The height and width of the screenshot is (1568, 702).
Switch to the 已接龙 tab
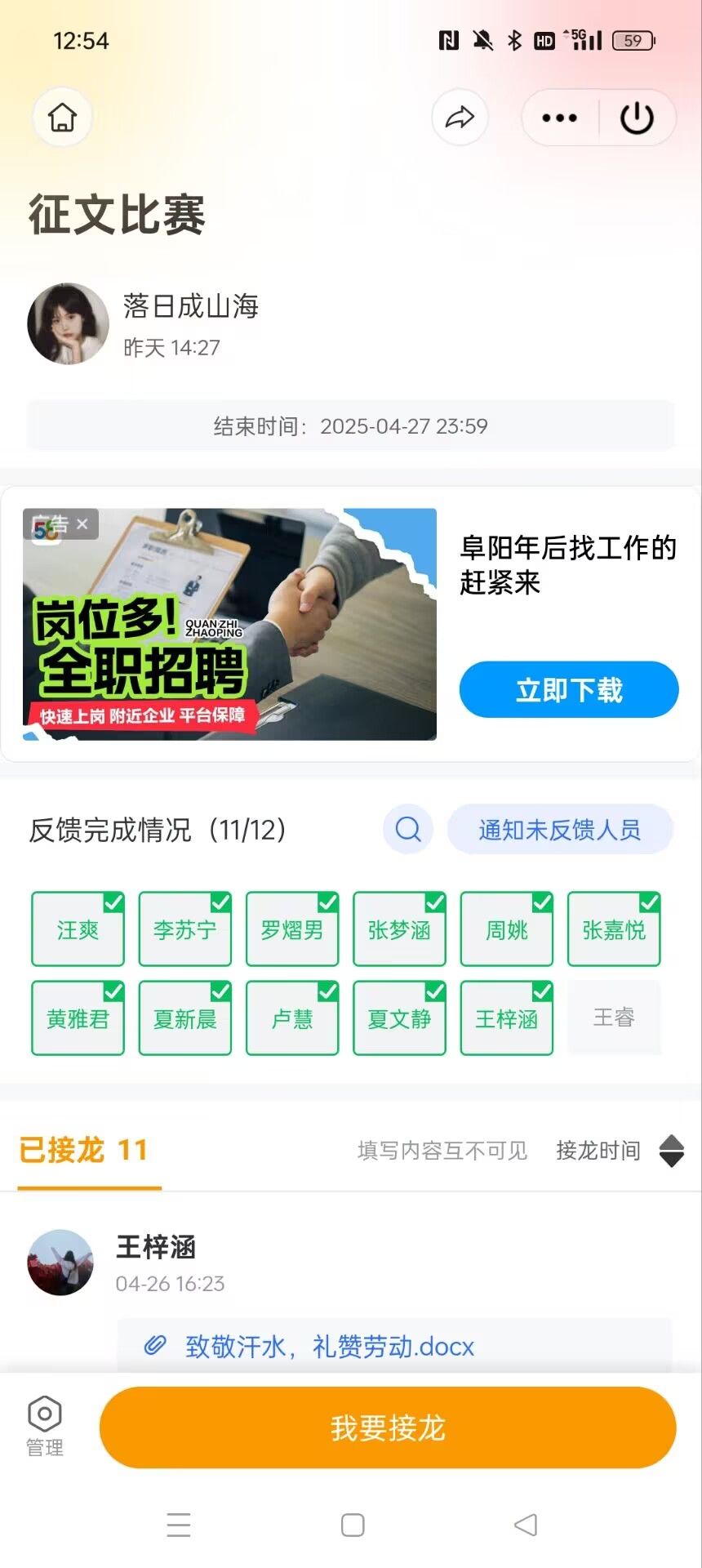83,1150
